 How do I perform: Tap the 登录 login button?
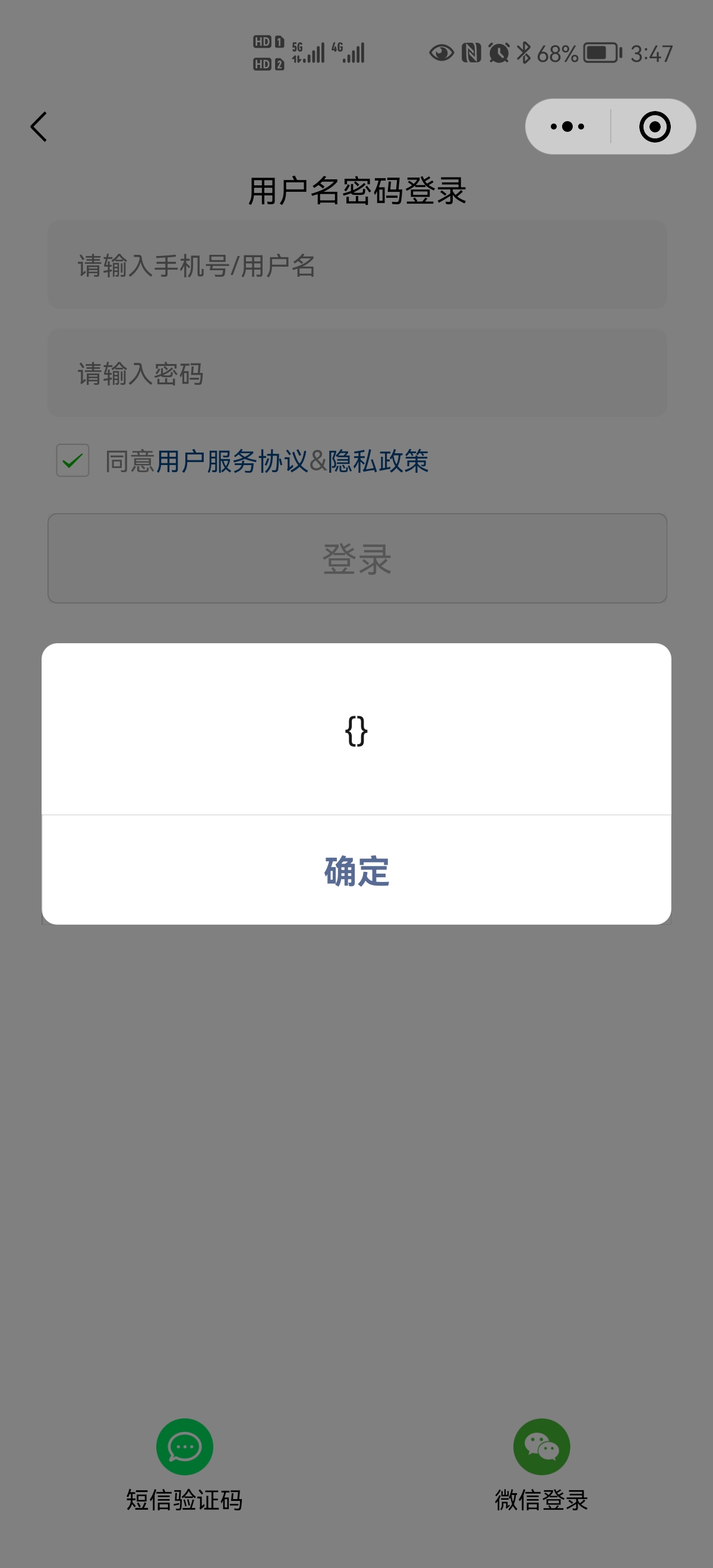pos(357,558)
